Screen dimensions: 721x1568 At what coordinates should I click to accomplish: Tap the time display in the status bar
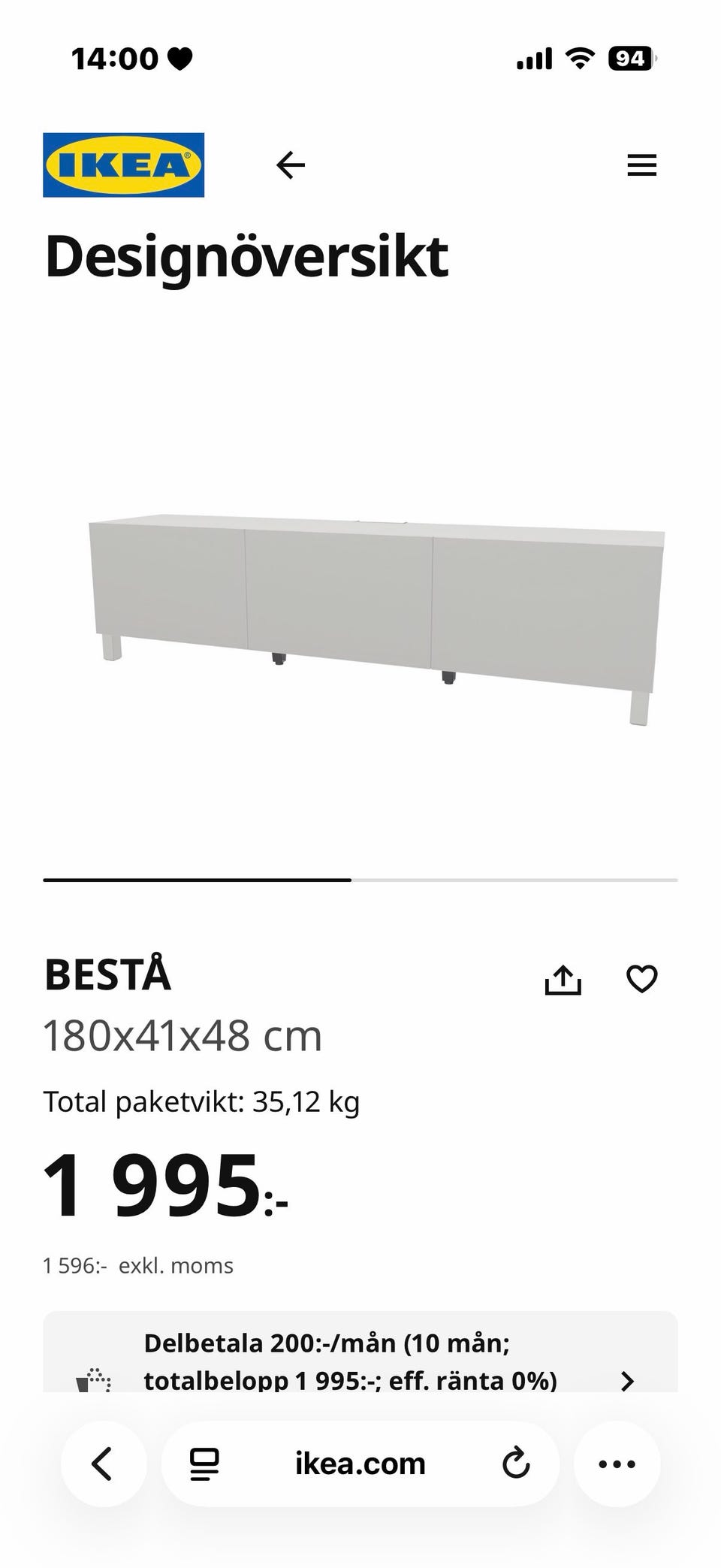click(114, 59)
